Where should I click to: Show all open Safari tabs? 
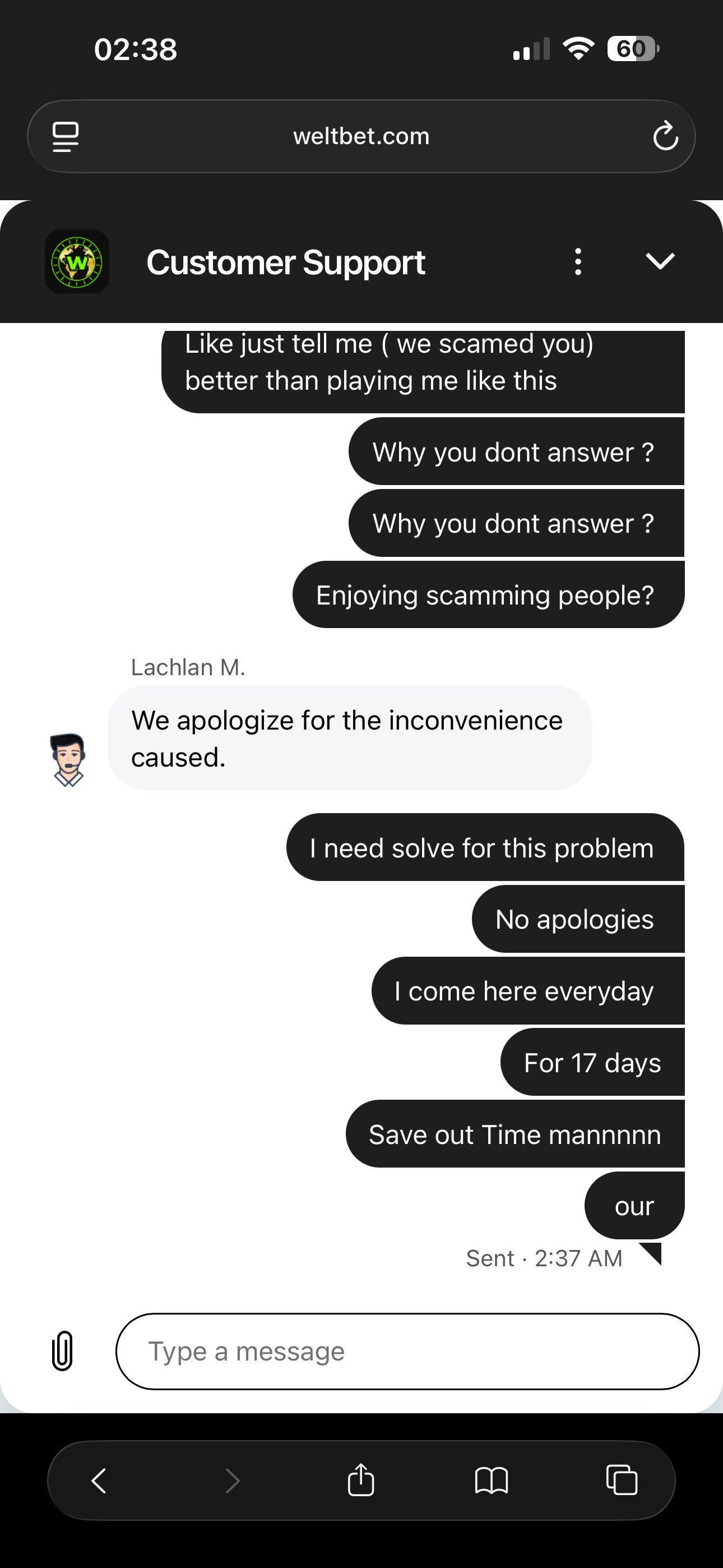pos(622,1480)
